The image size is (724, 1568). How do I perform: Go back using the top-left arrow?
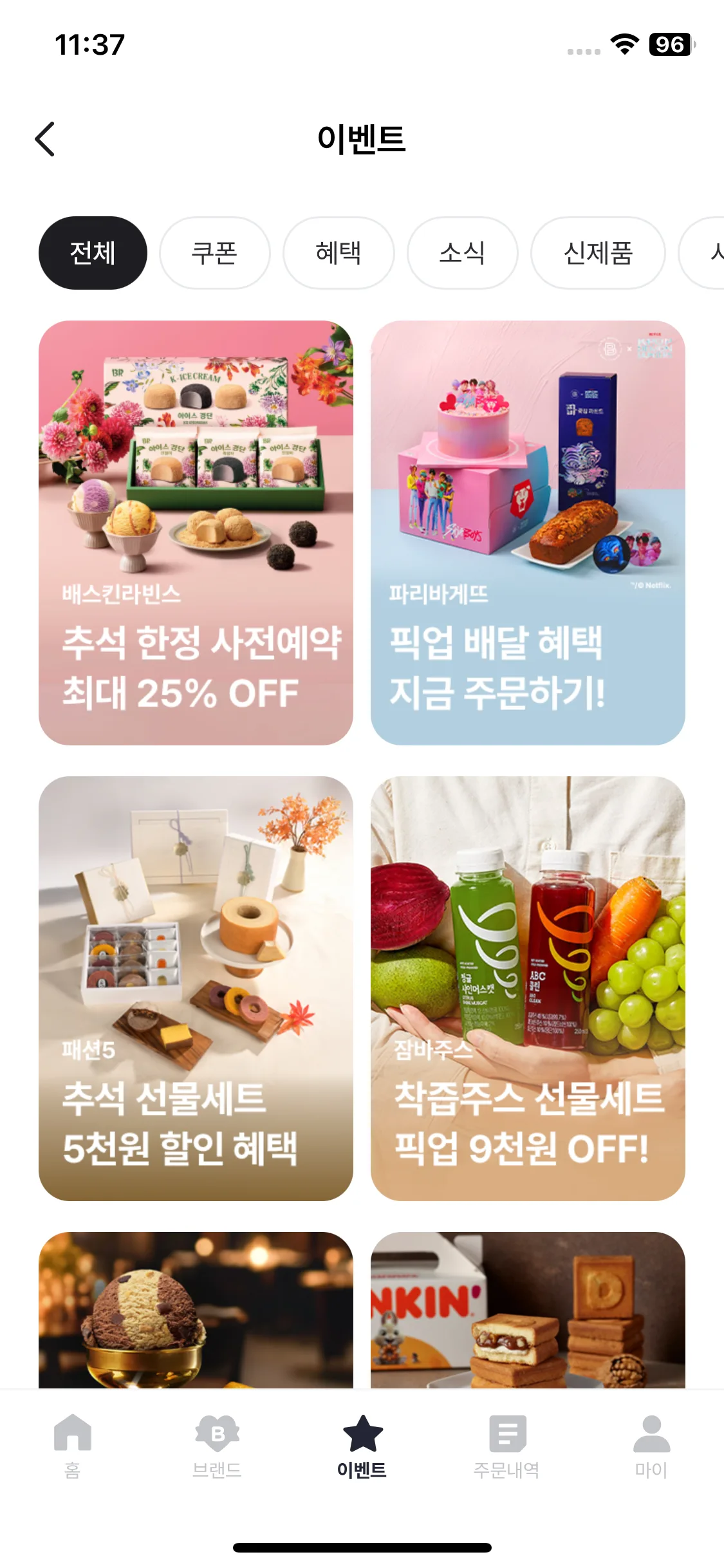point(45,139)
